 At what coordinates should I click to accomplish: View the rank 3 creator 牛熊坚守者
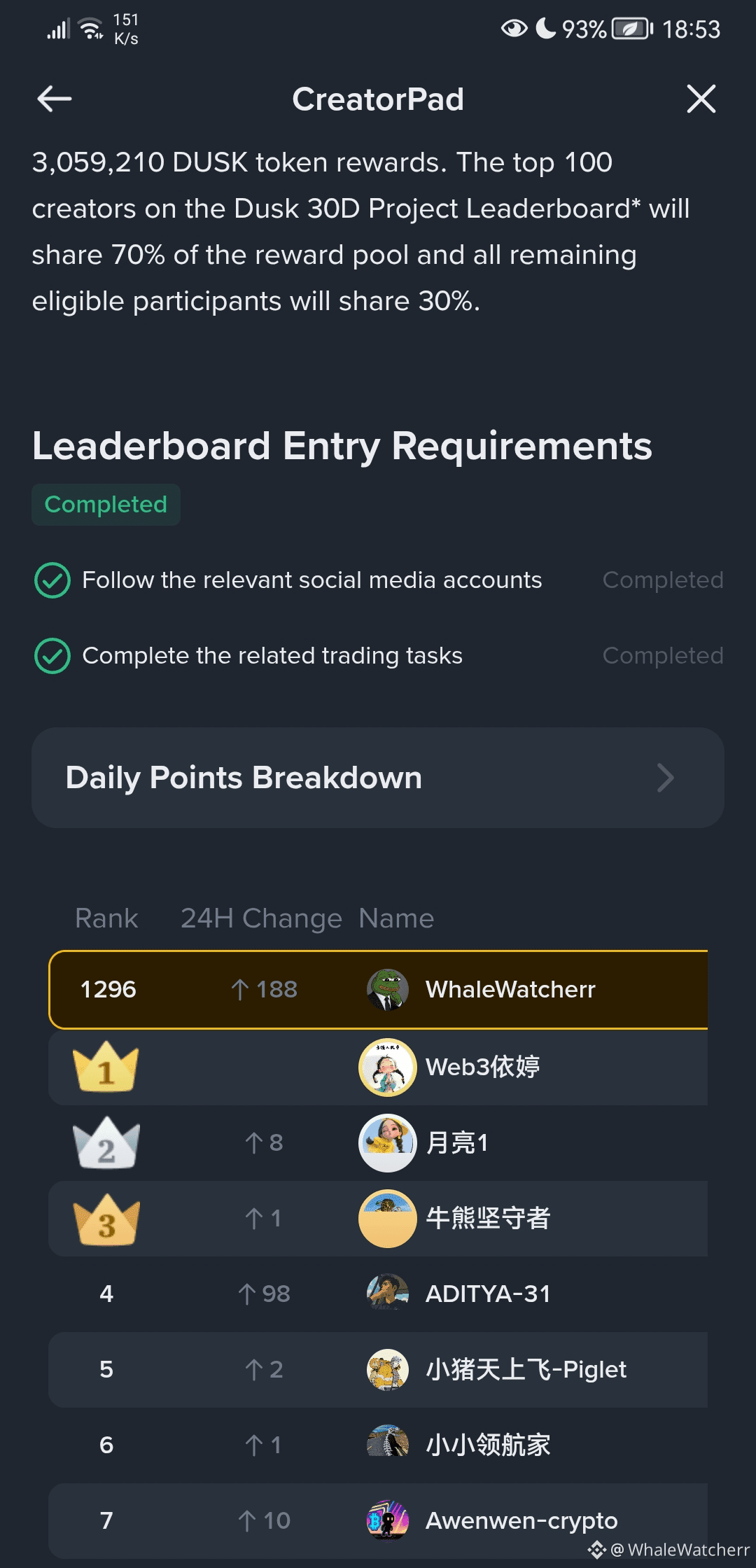coord(378,1218)
